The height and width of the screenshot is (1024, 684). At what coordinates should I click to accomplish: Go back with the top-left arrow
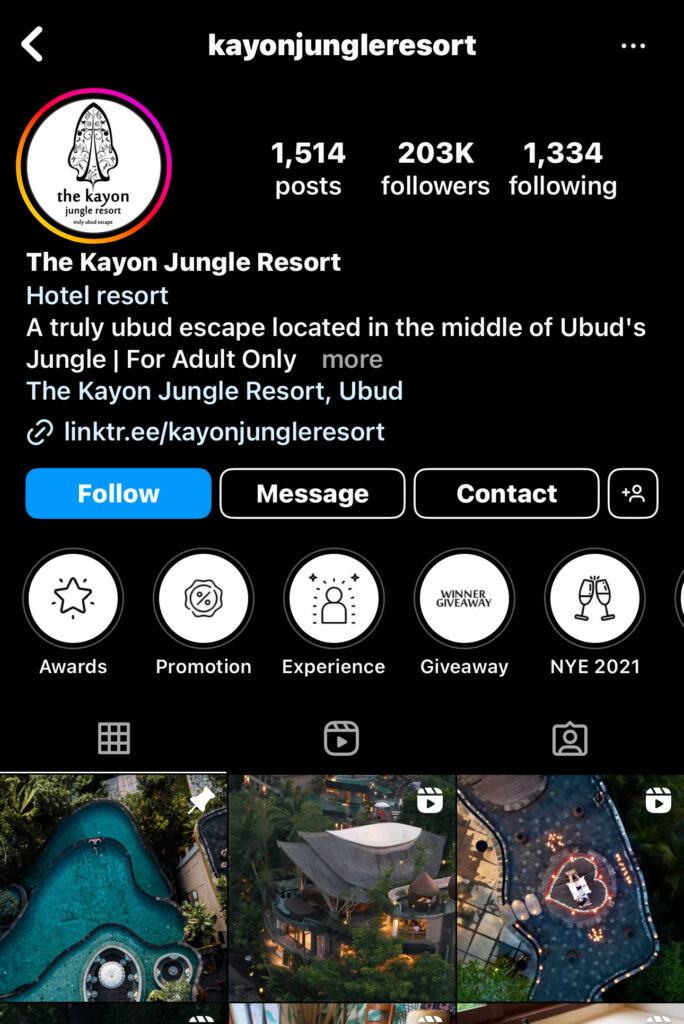click(x=33, y=45)
